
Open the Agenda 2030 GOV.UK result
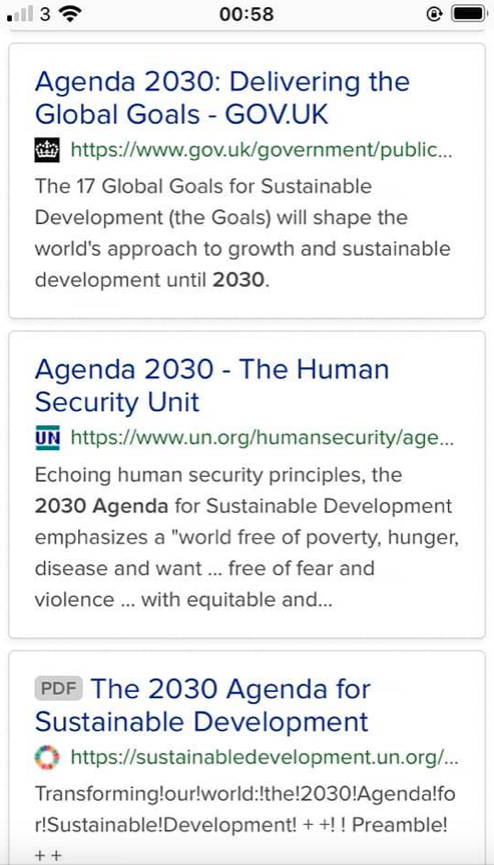[222, 99]
